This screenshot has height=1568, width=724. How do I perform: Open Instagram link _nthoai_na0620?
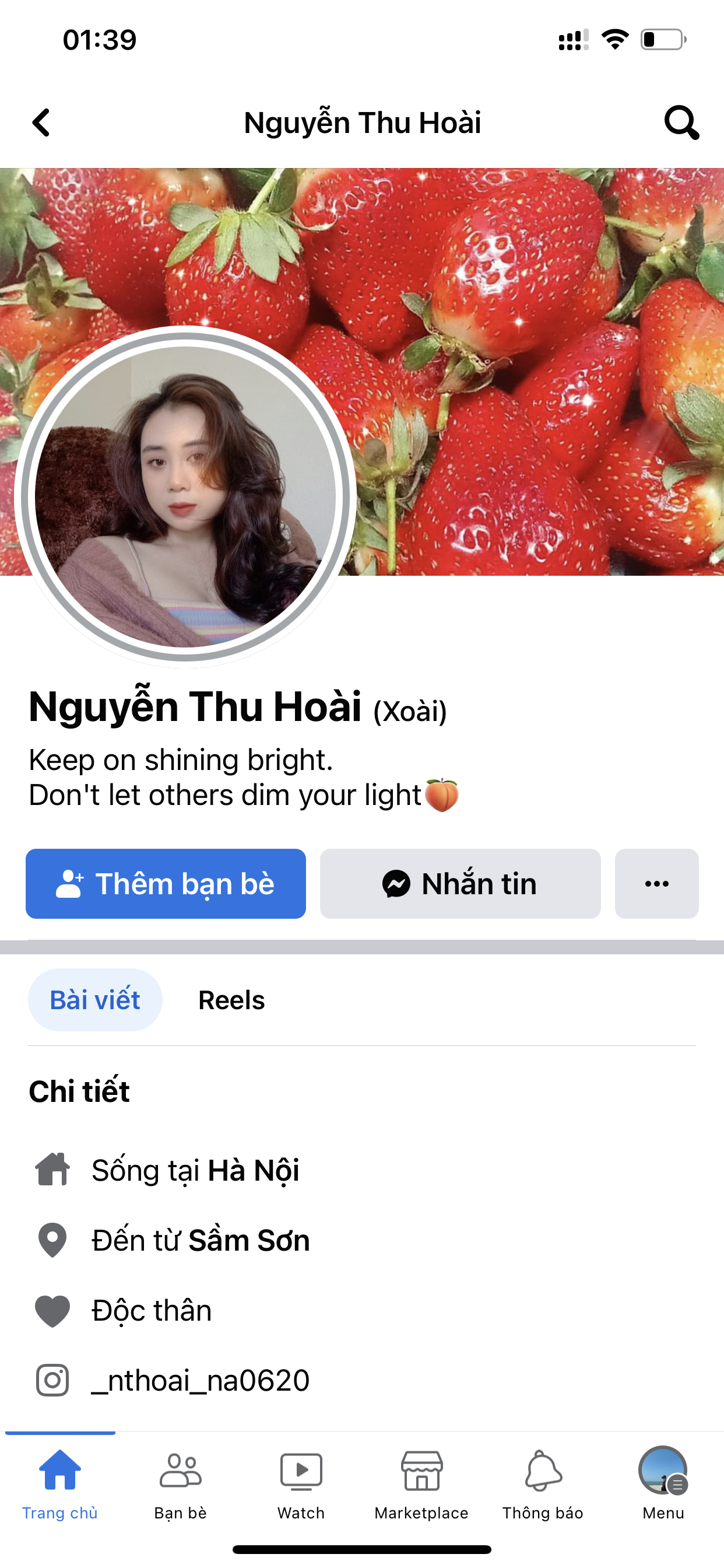click(x=201, y=1380)
